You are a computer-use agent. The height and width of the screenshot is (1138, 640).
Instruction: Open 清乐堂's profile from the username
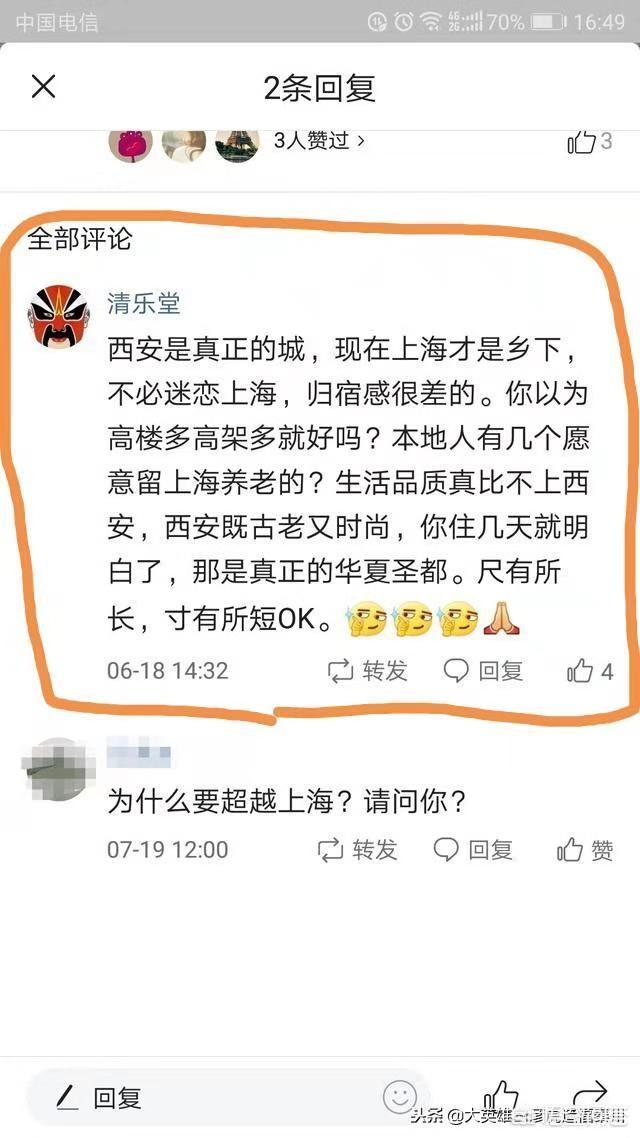(x=144, y=303)
